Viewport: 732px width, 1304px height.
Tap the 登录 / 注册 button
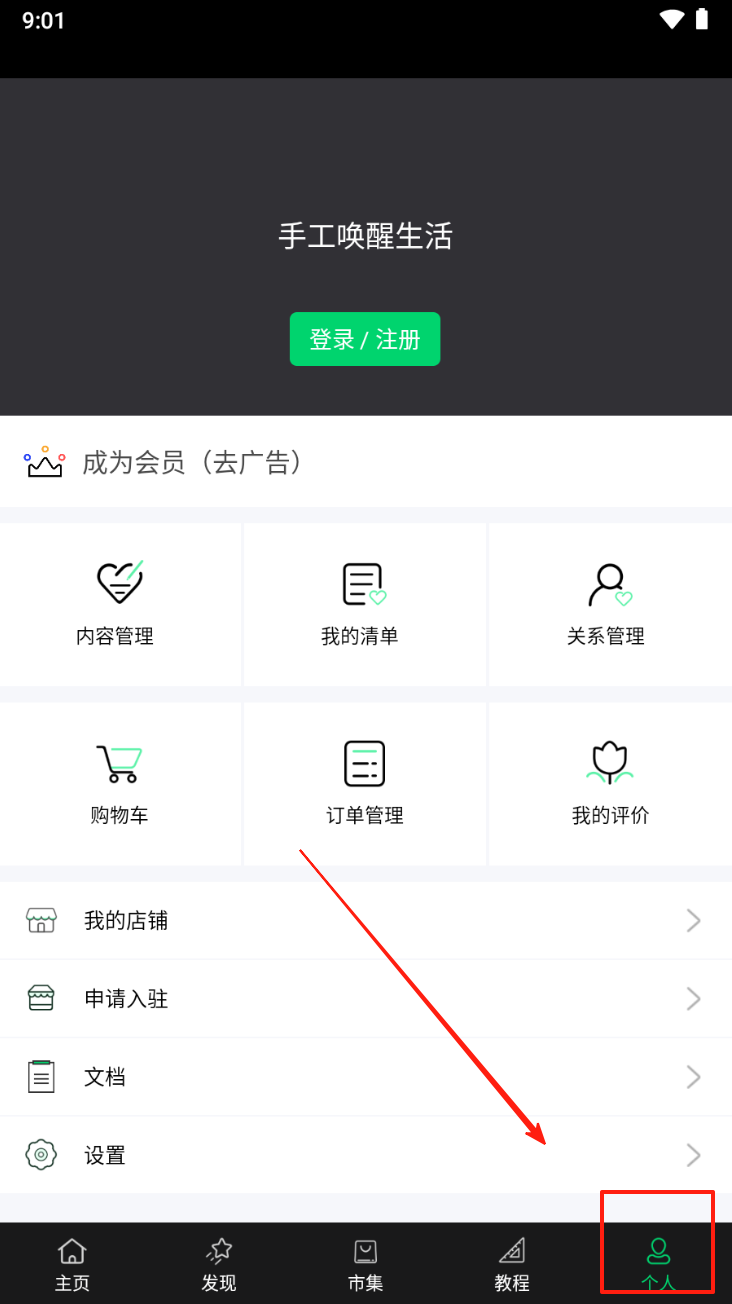click(365, 340)
